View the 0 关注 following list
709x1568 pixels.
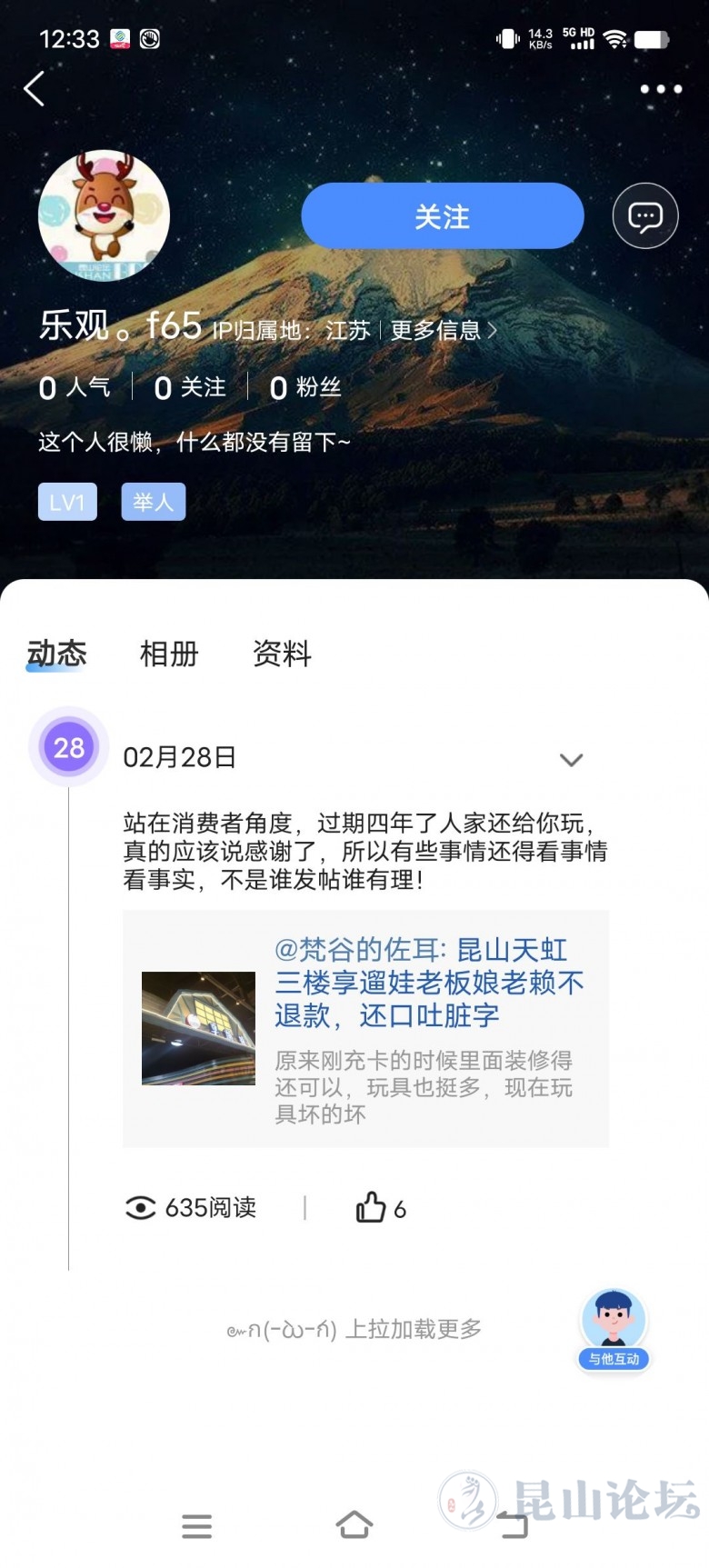coord(190,387)
